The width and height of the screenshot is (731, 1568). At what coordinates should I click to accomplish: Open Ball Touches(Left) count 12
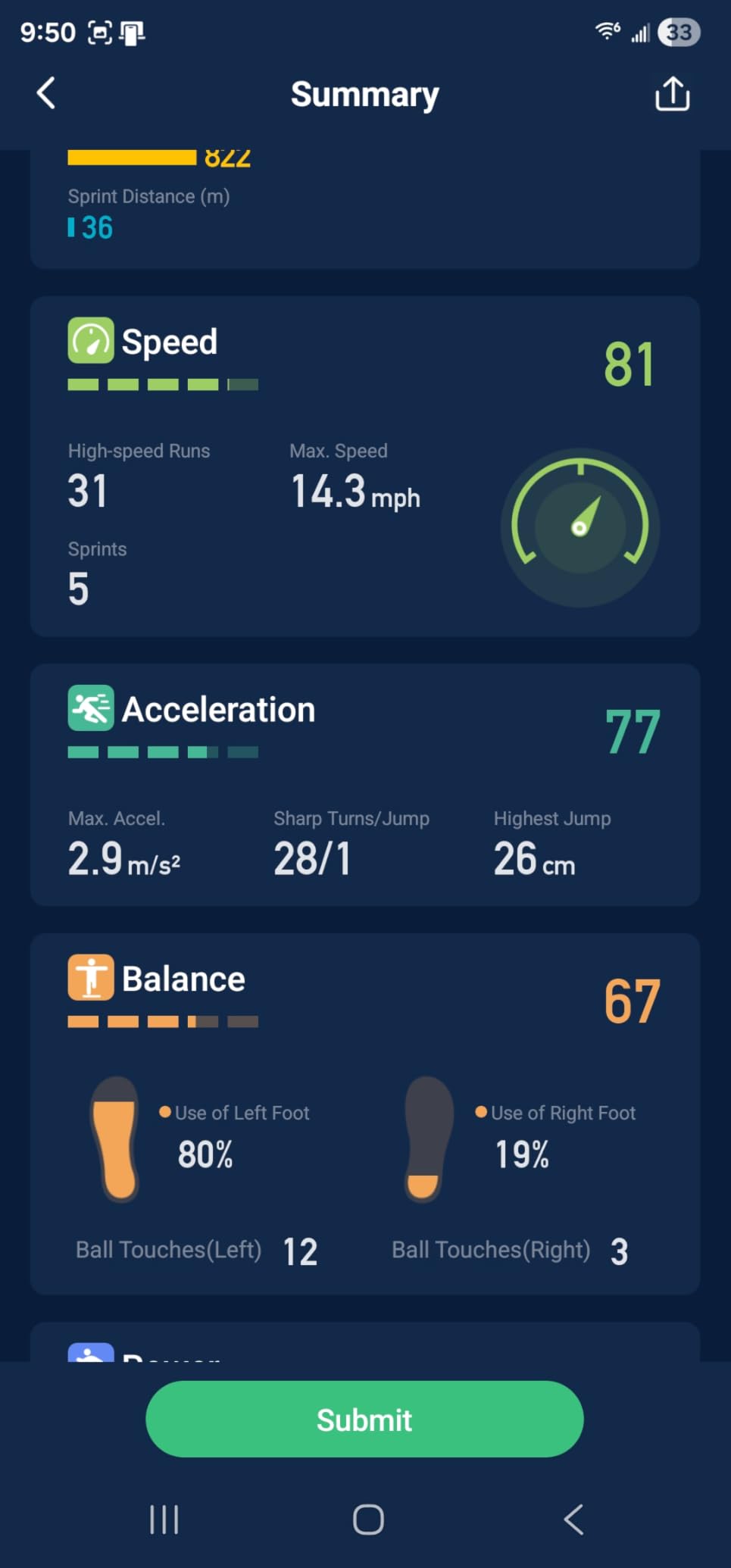[x=300, y=1250]
